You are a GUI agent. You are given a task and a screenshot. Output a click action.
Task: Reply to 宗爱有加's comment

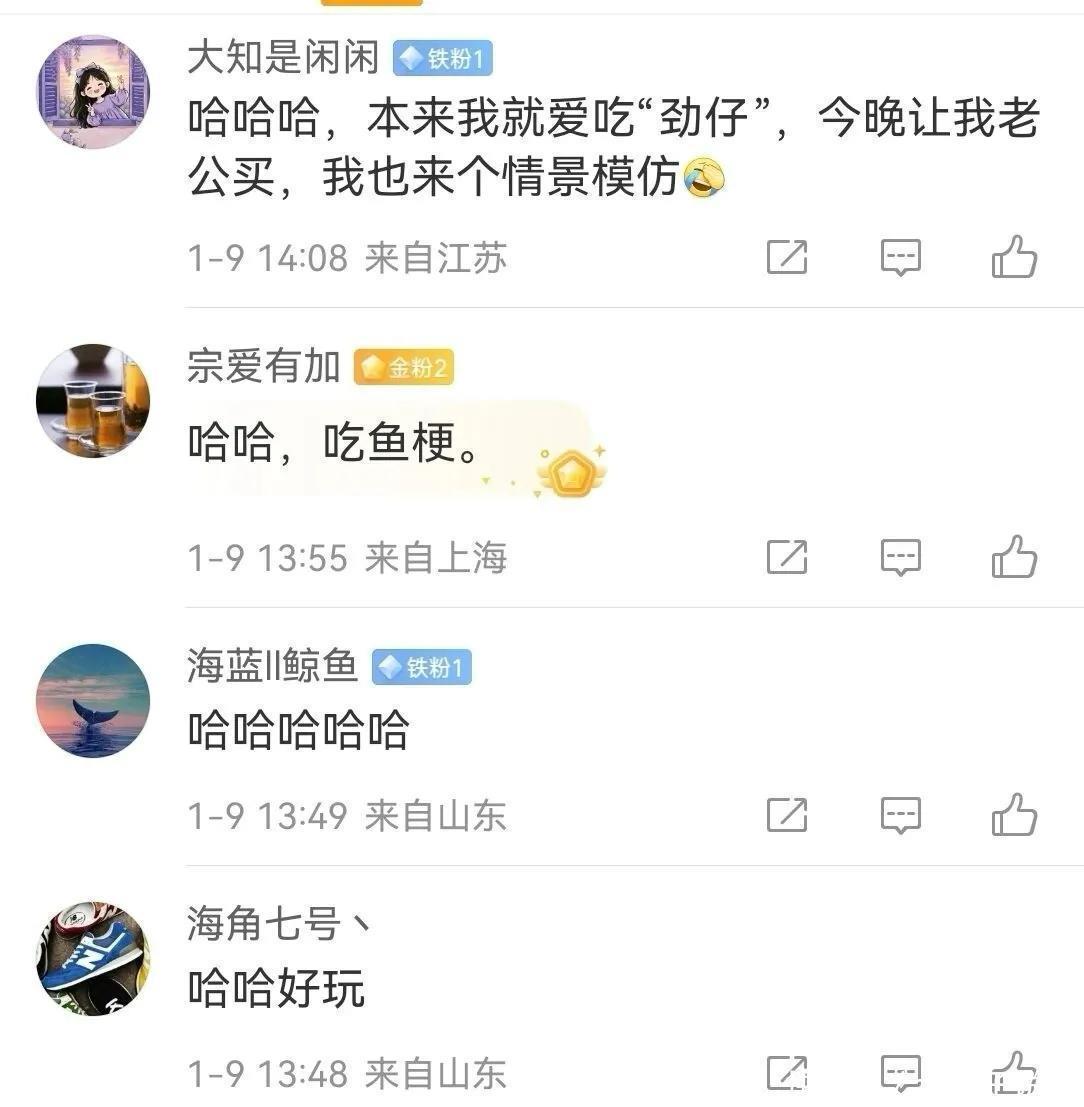(900, 557)
